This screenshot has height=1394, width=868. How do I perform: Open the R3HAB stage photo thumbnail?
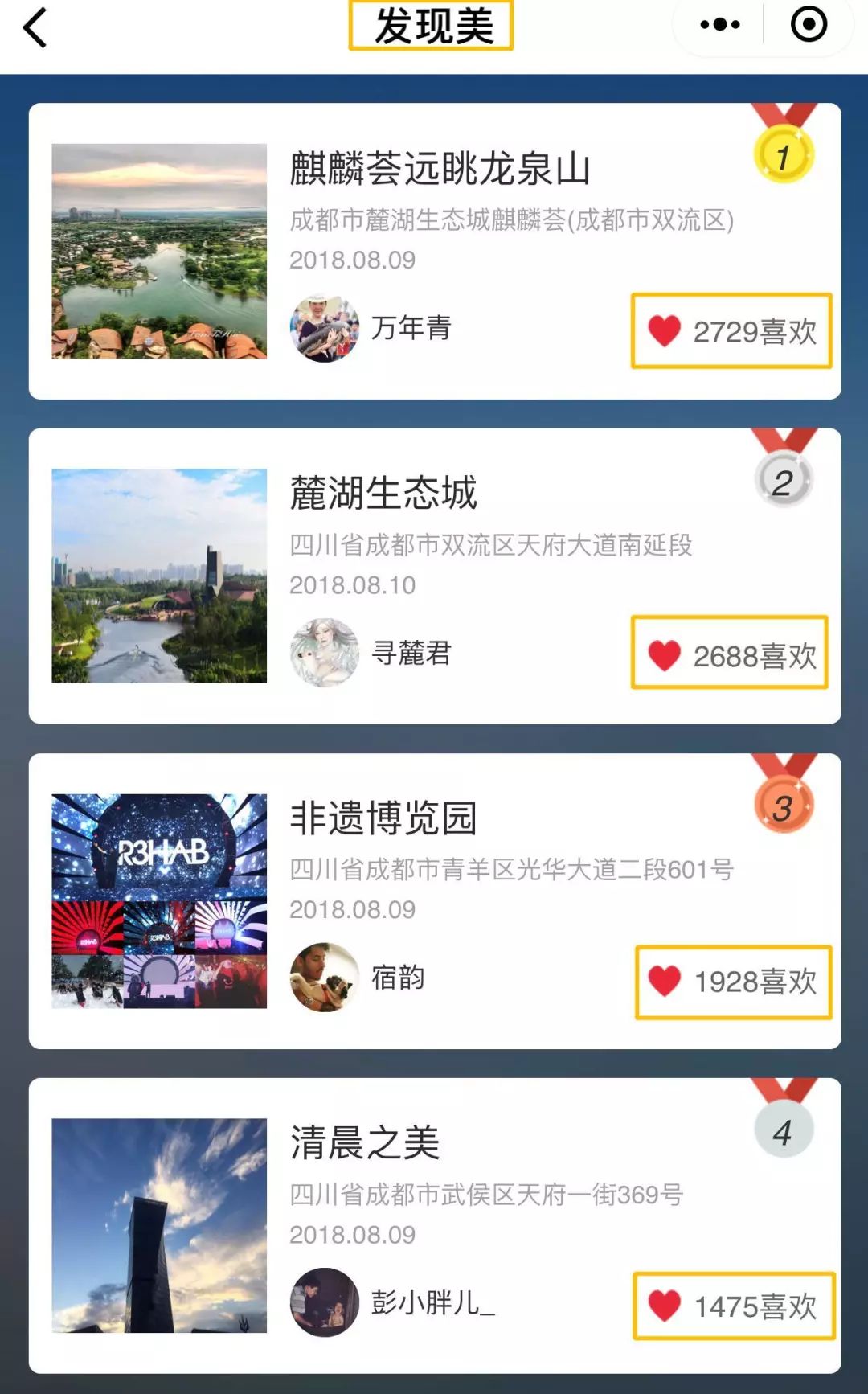coord(161,899)
